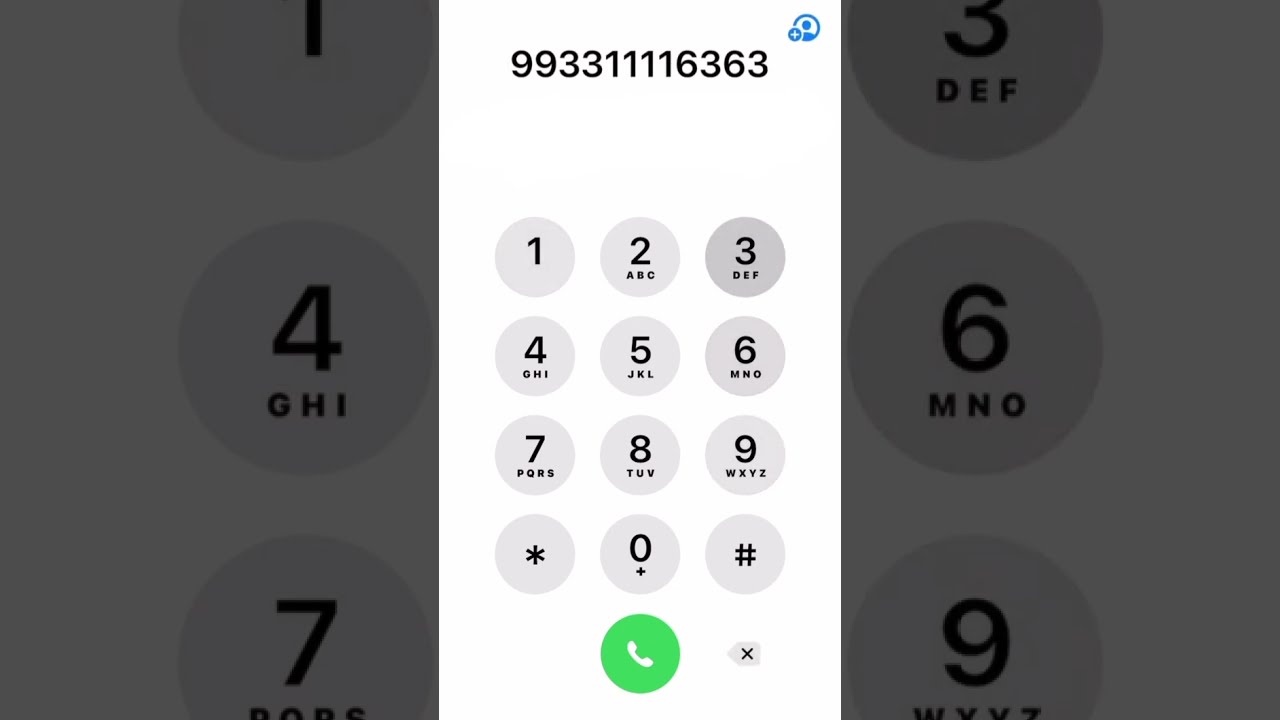1280x720 pixels.
Task: Delete the last digit with backspace
Action: (746, 654)
